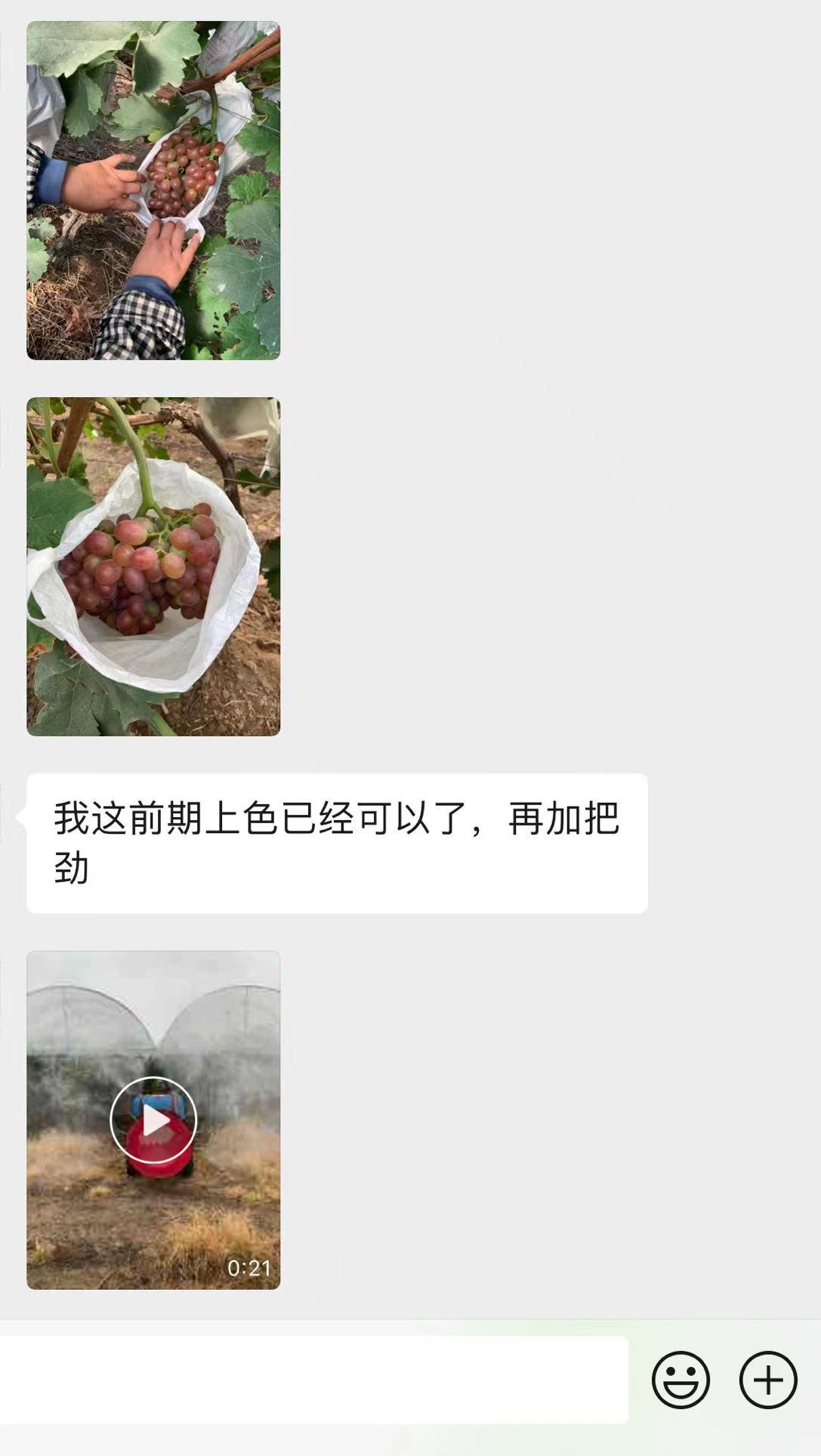This screenshot has height=1456, width=821.
Task: Open the photo of hands holding grapes
Action: click(x=153, y=190)
